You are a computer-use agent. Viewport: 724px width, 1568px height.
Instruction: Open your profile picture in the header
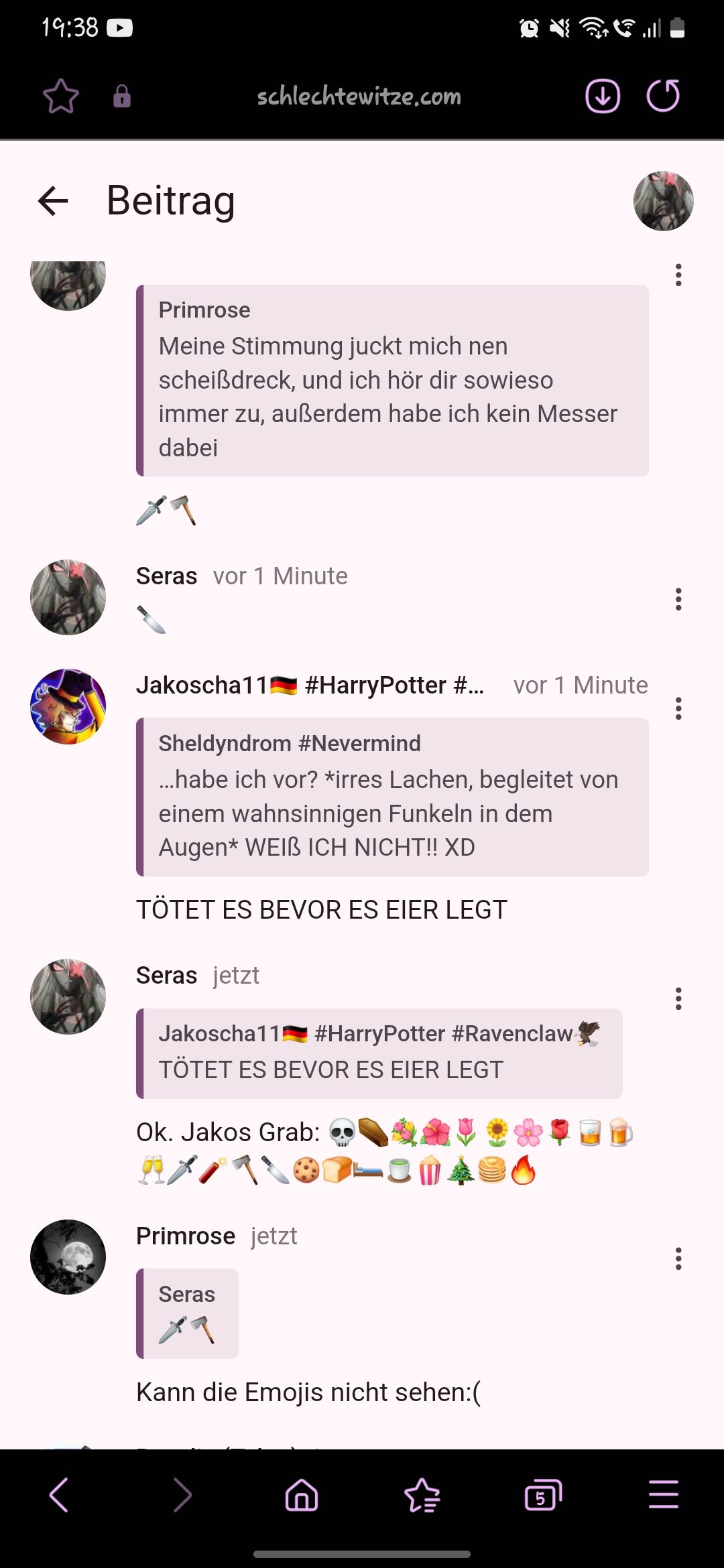coord(663,201)
